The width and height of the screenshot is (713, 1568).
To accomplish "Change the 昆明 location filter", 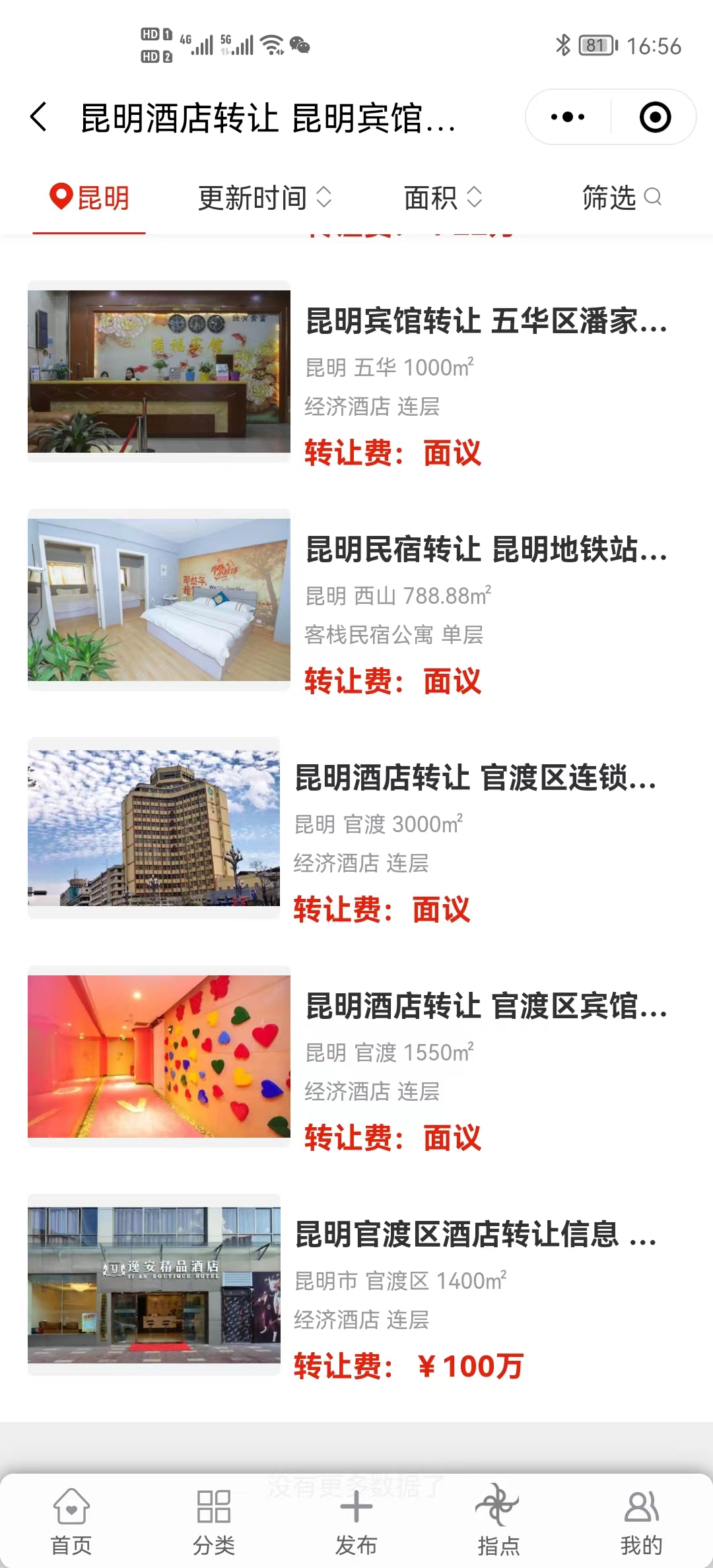I will pos(90,198).
